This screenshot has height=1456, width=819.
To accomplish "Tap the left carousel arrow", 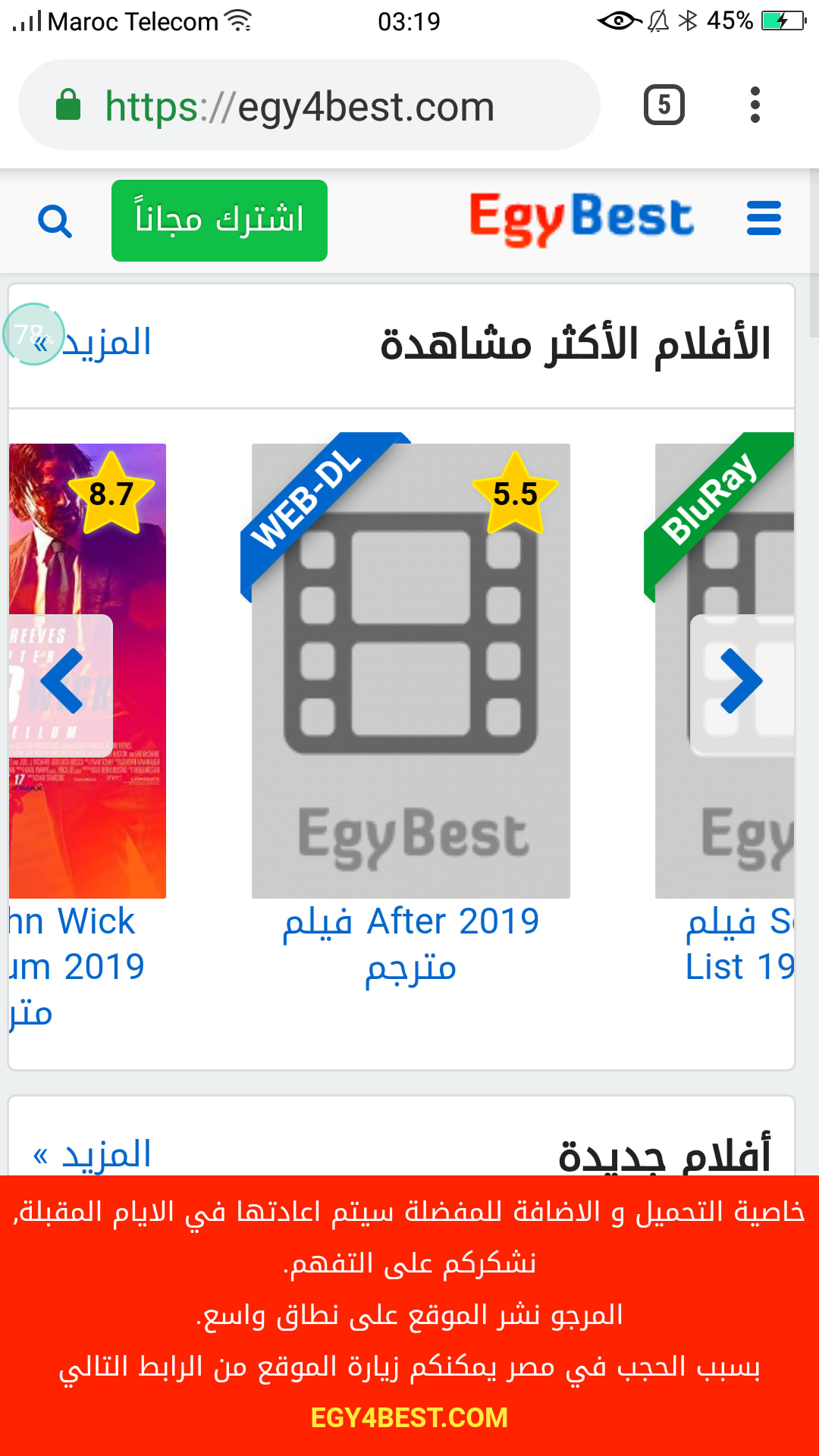I will 61,682.
